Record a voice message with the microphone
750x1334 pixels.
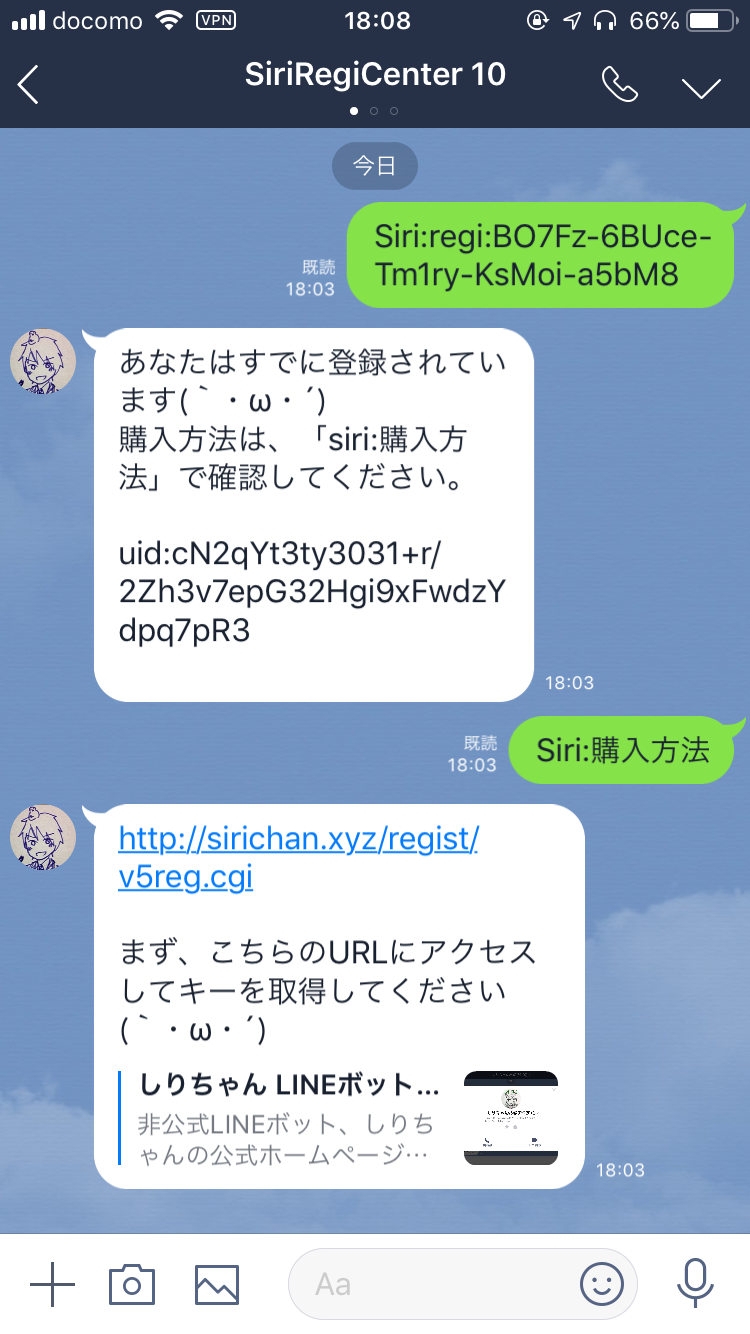[x=694, y=1284]
